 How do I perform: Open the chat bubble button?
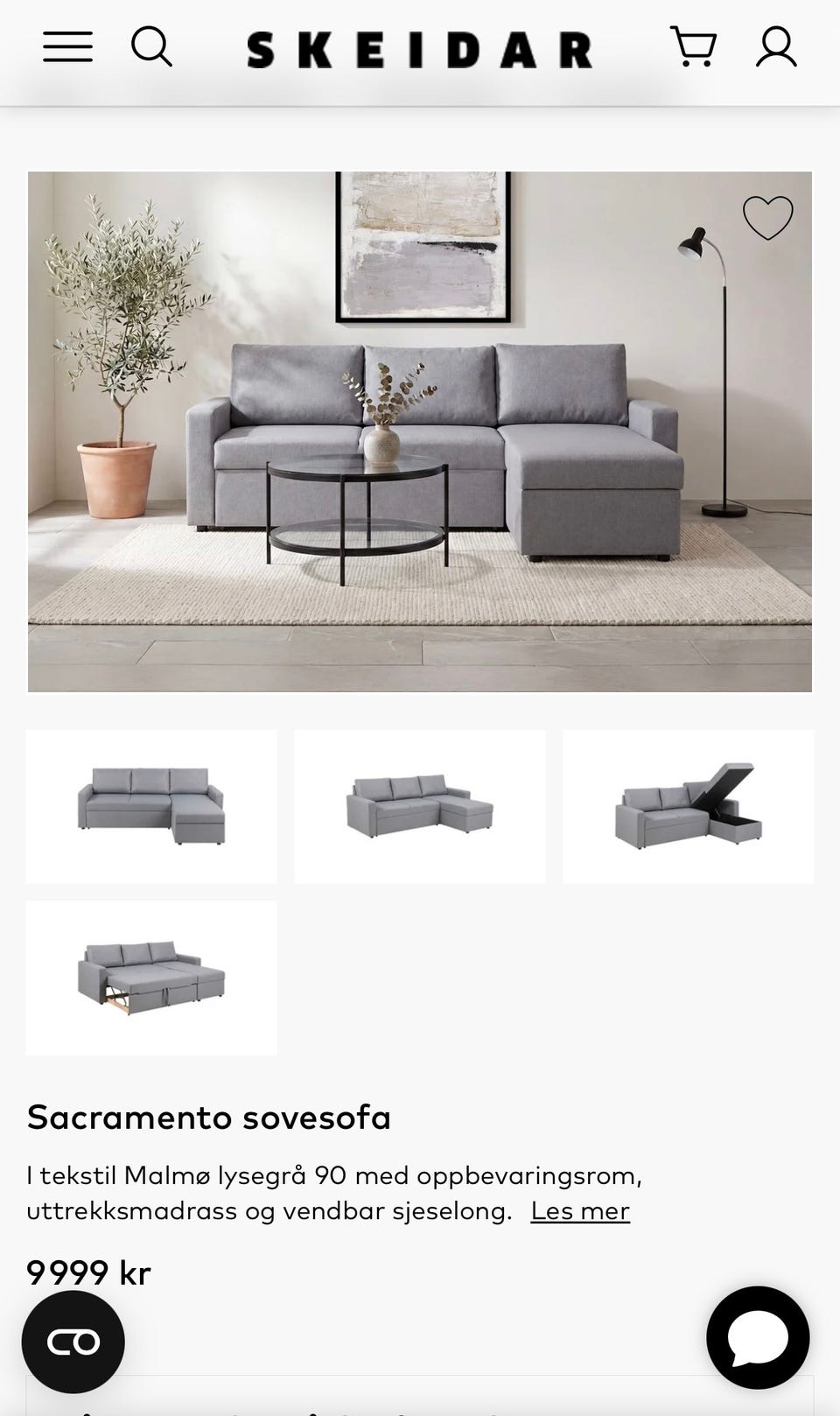pos(758,1337)
